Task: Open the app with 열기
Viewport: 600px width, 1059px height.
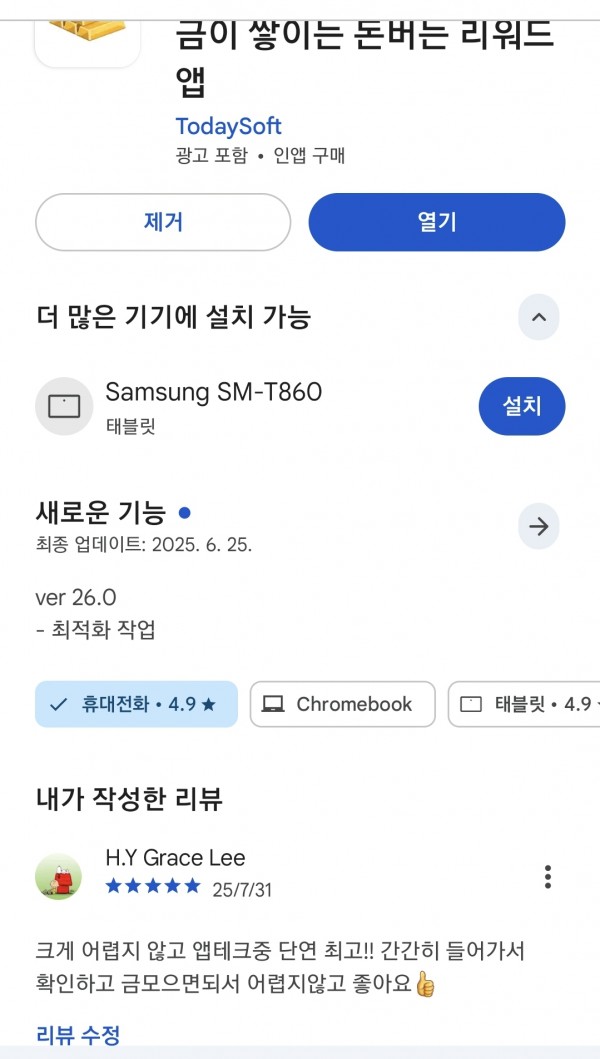Action: pos(436,222)
